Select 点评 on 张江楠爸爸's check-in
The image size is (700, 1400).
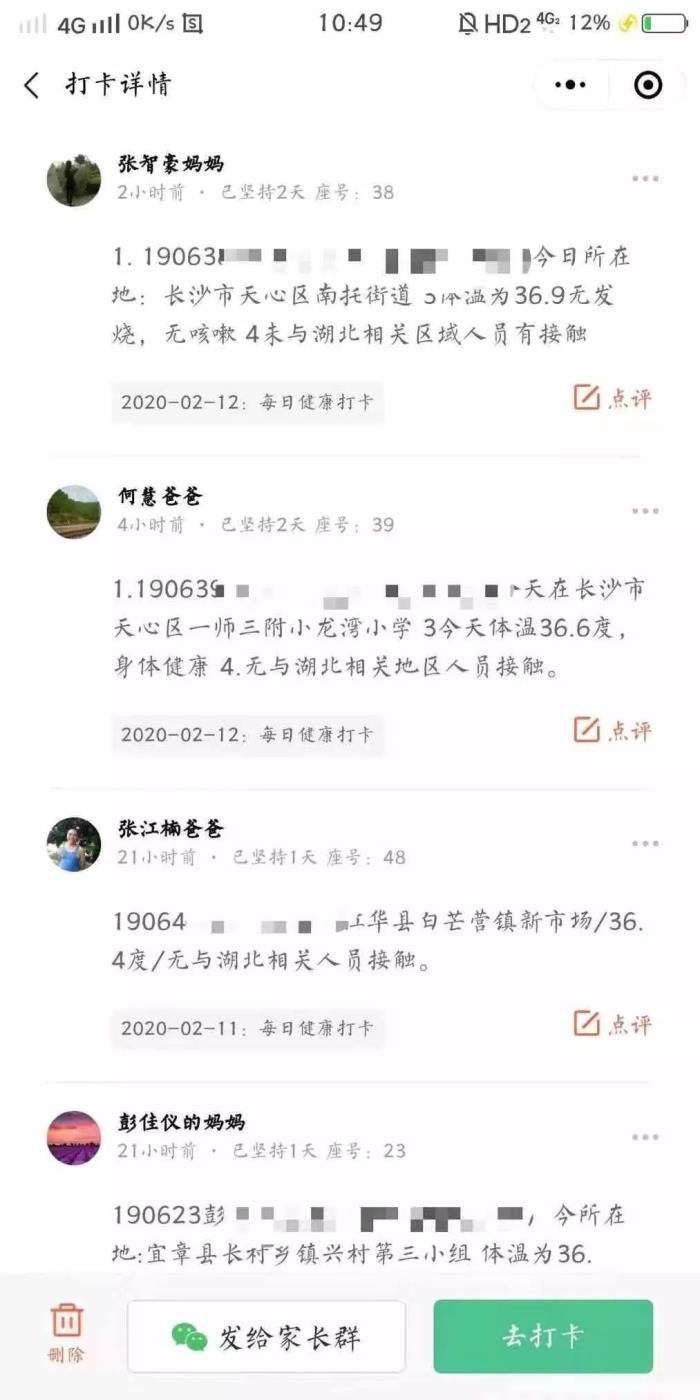(613, 1024)
